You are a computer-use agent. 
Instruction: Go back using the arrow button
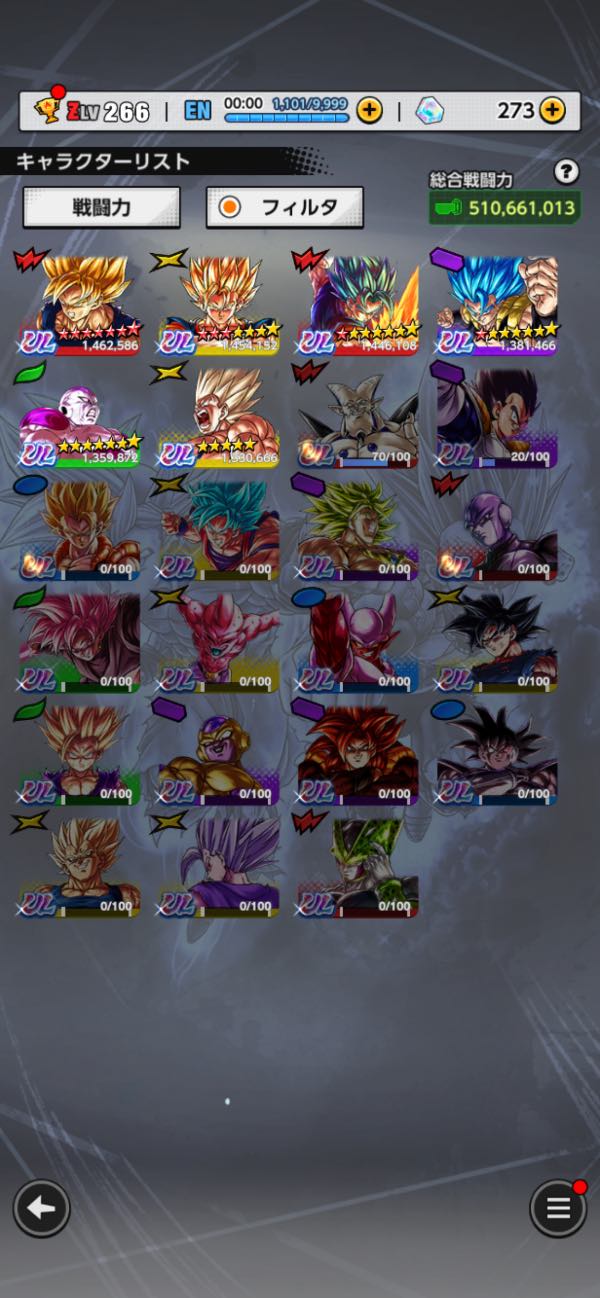pos(41,1208)
